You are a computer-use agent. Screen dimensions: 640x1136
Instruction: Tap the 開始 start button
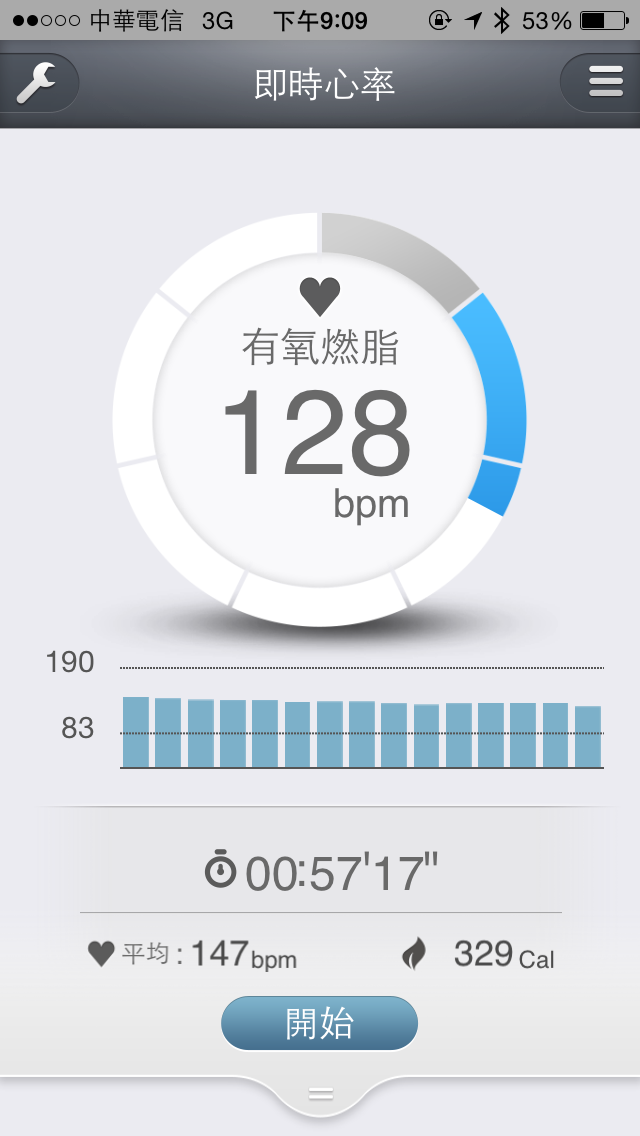pos(319,1023)
